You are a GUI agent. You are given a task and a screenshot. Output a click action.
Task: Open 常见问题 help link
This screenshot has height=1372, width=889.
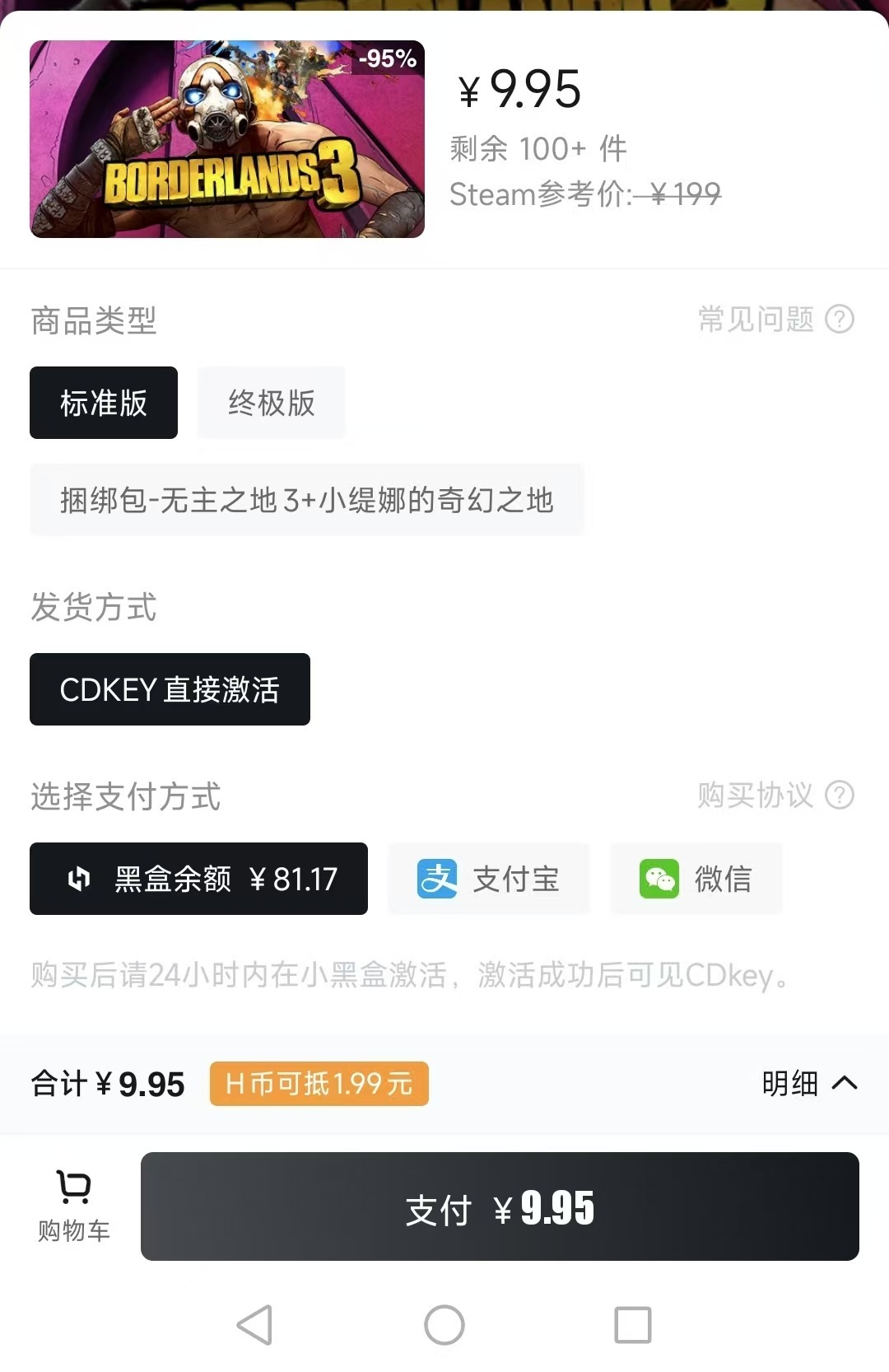pyautogui.click(x=775, y=320)
